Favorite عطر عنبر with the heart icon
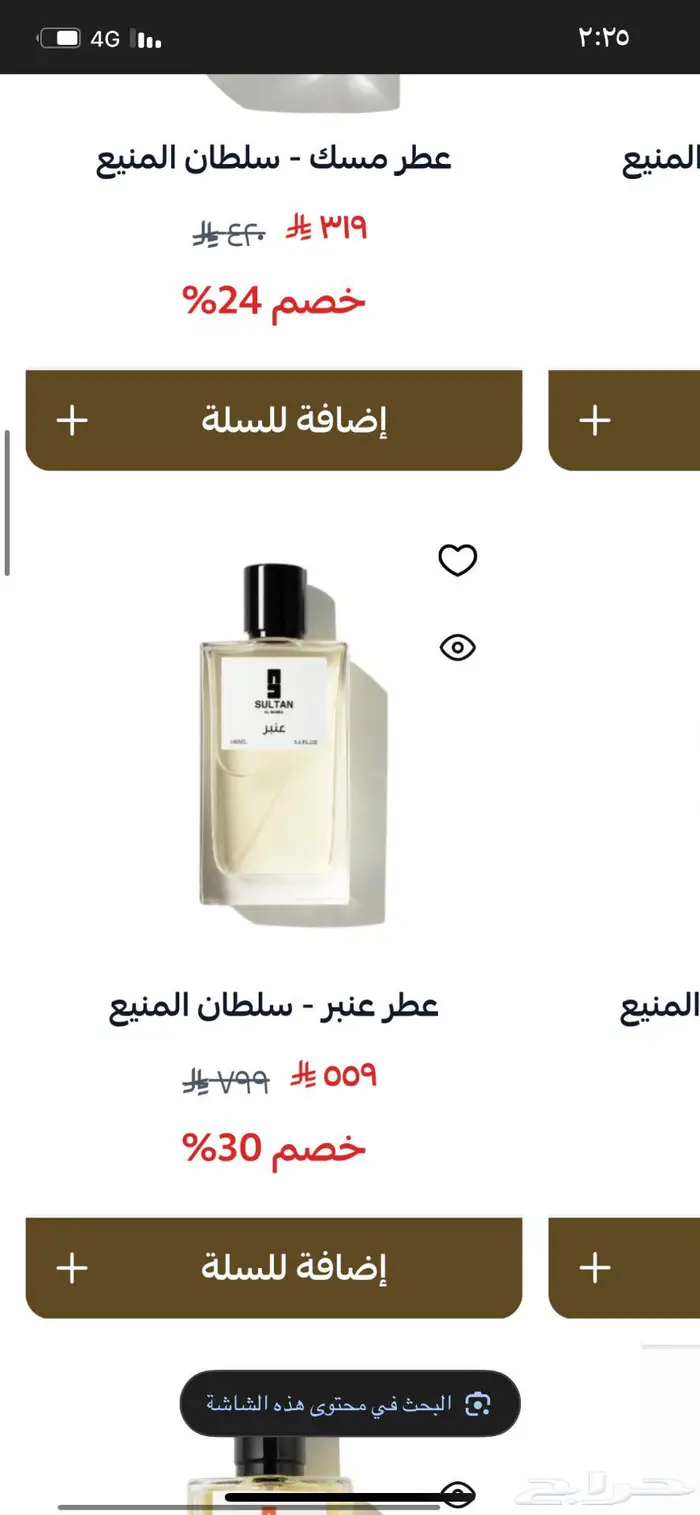The height and width of the screenshot is (1515, 700). [x=458, y=560]
